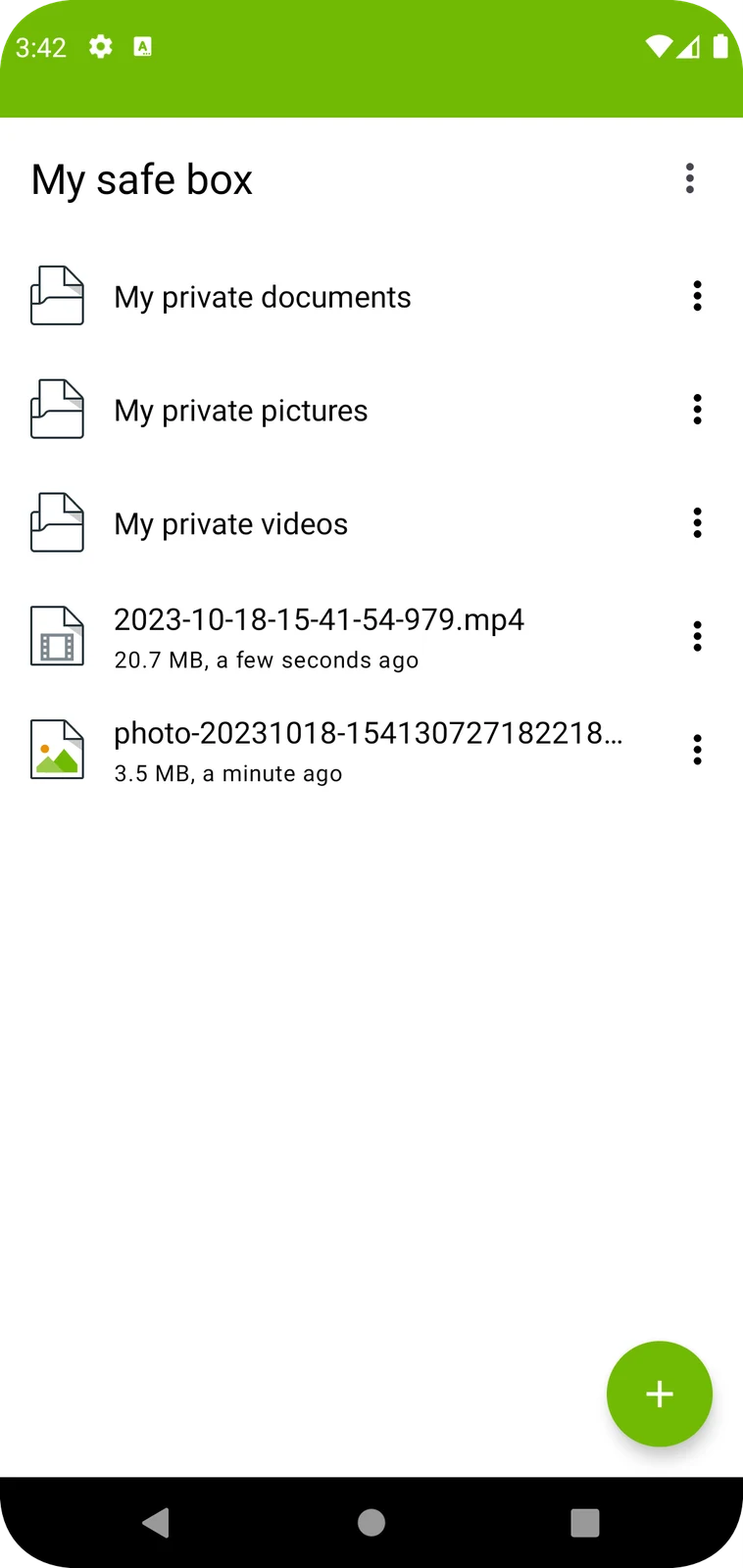Open options for My private documents
The image size is (743, 1568).
pyautogui.click(x=697, y=296)
